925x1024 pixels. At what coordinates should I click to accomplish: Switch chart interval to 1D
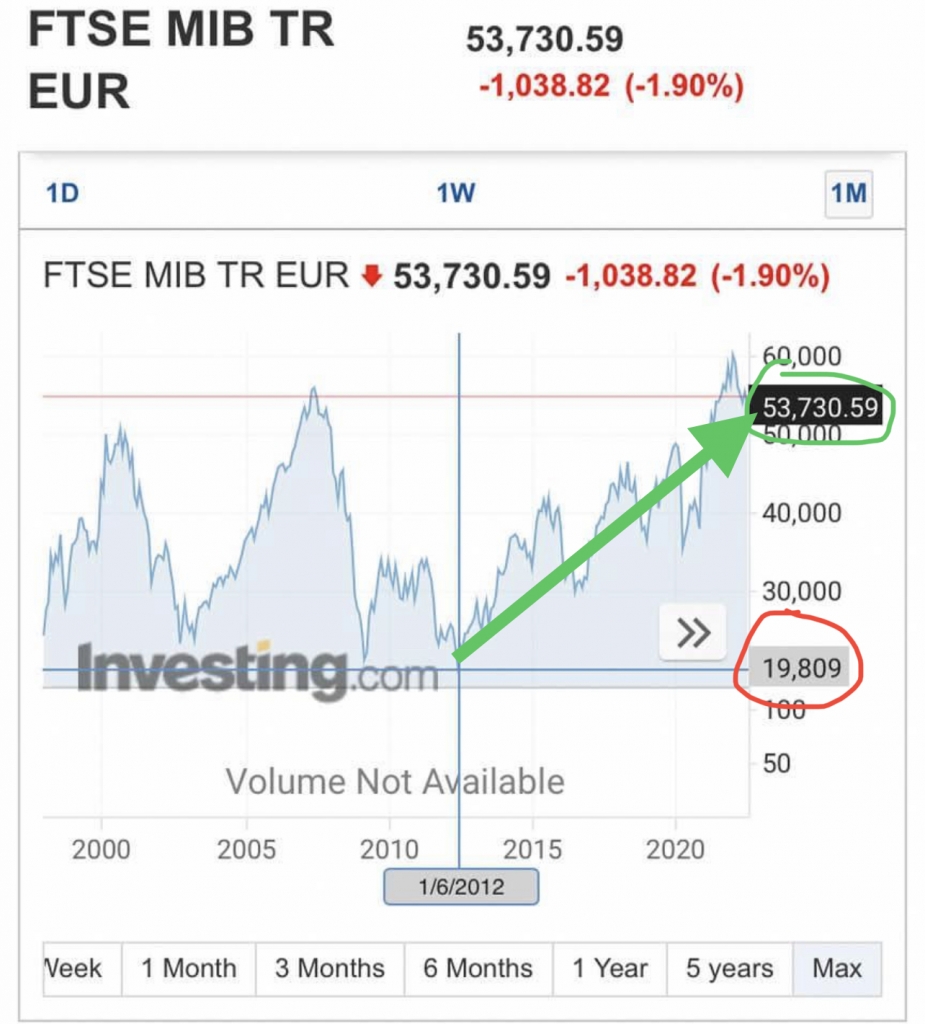pyautogui.click(x=62, y=193)
